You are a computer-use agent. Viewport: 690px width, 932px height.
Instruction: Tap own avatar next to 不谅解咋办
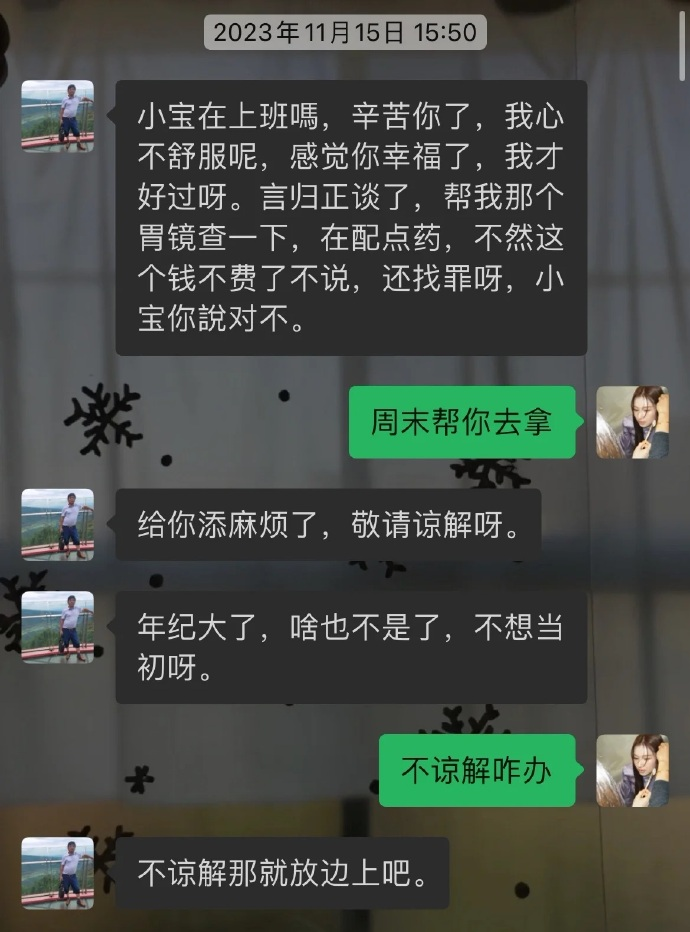pos(632,770)
